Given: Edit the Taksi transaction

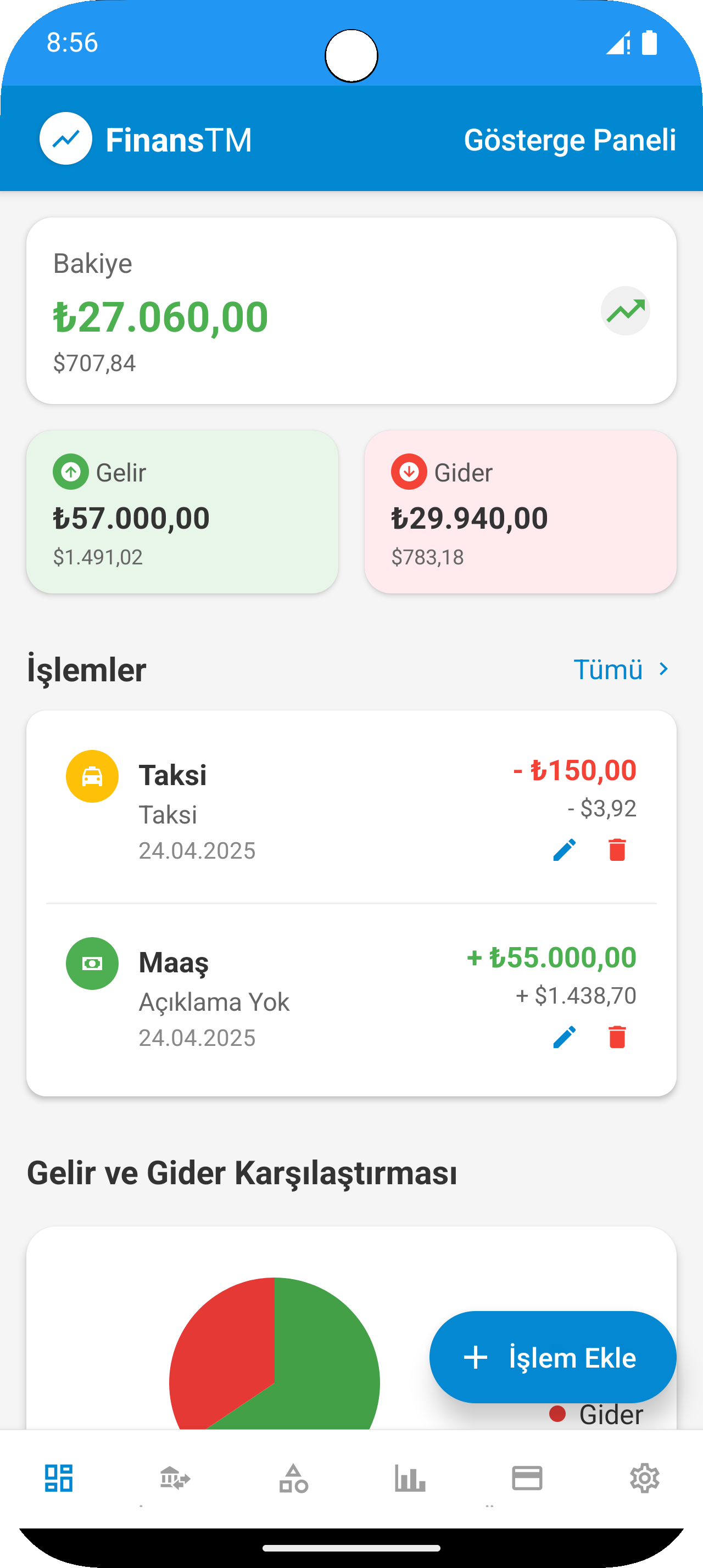Looking at the screenshot, I should coord(564,850).
